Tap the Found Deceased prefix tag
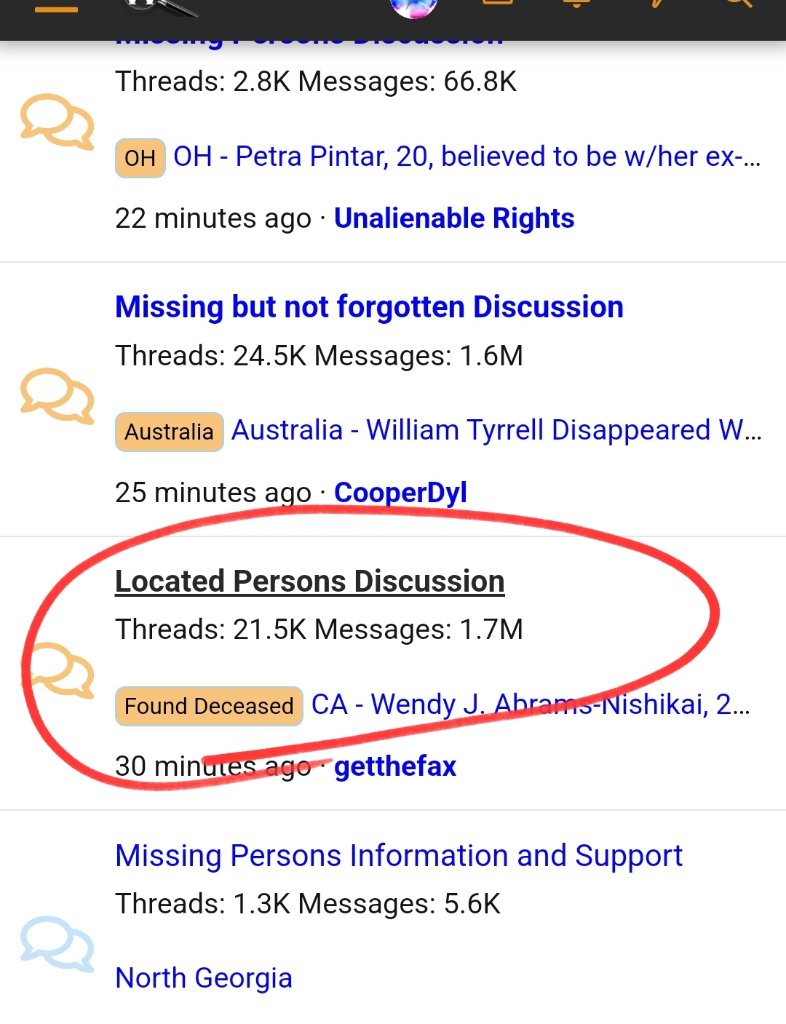786x1024 pixels. [209, 706]
